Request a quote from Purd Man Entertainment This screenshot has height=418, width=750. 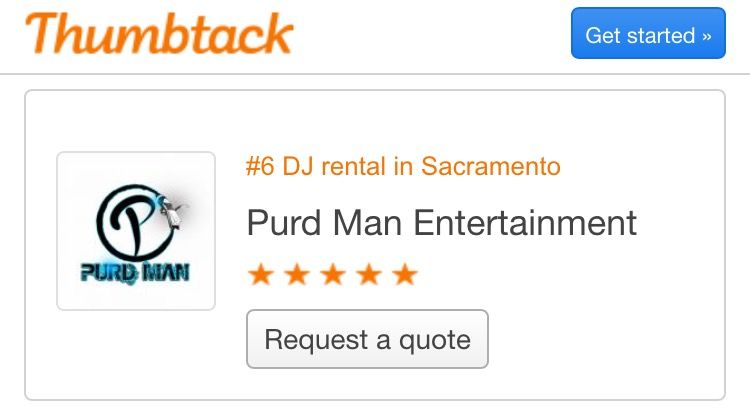click(367, 339)
